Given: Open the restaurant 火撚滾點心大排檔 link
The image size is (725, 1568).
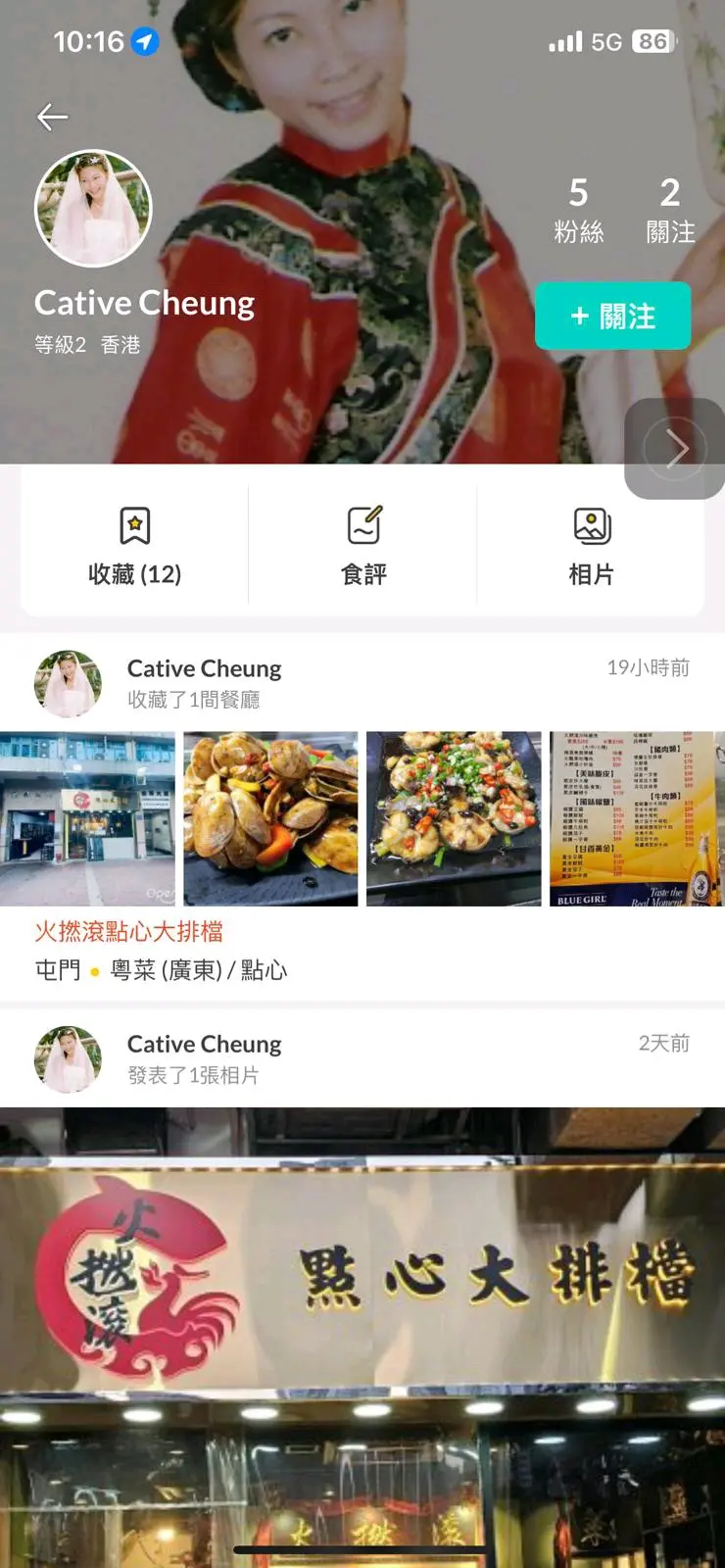Looking at the screenshot, I should coord(128,931).
